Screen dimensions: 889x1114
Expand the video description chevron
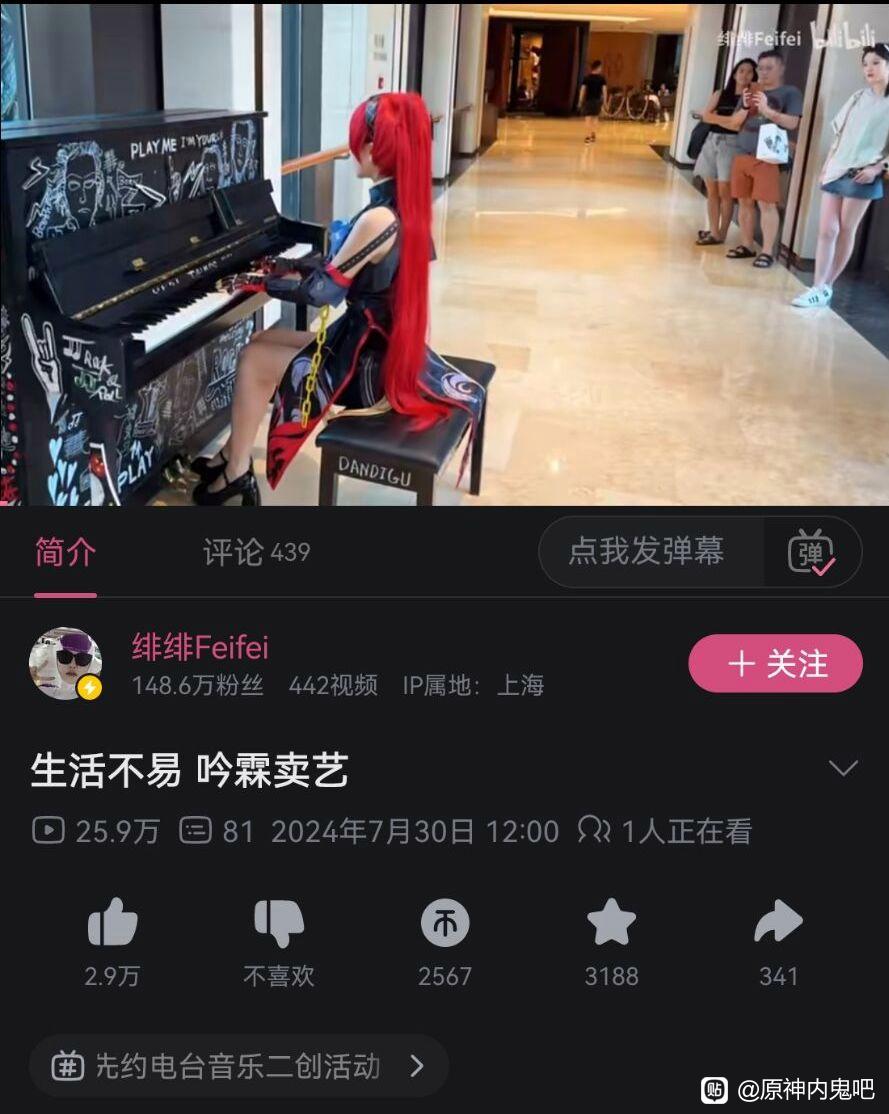[x=843, y=768]
